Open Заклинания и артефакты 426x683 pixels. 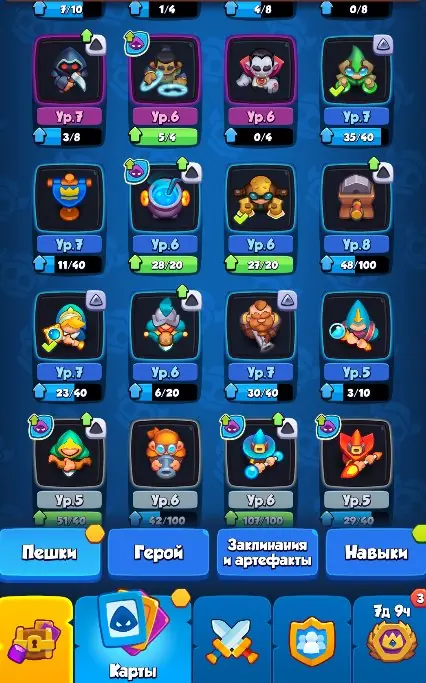[x=267, y=553]
